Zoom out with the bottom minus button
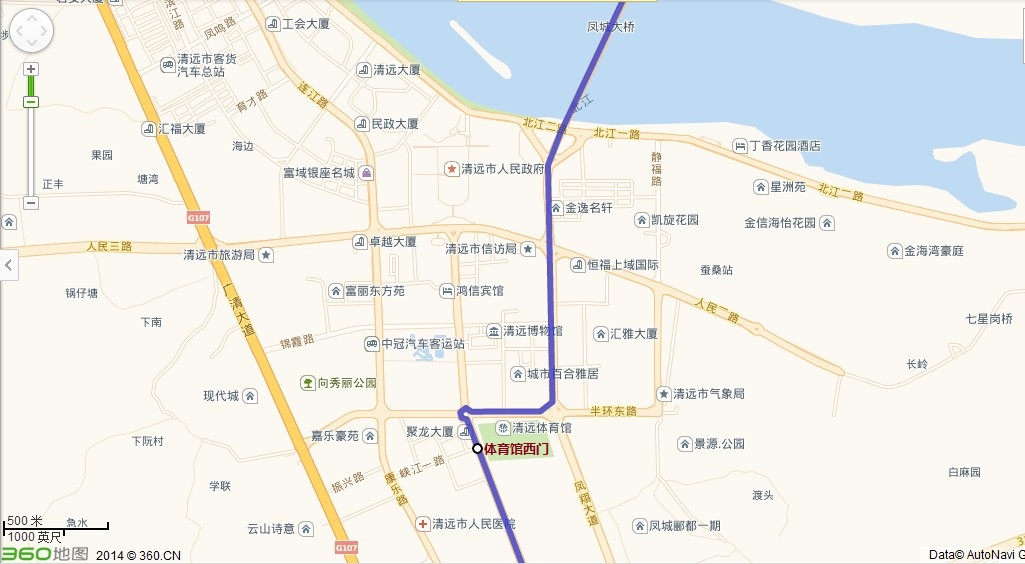 click(31, 203)
